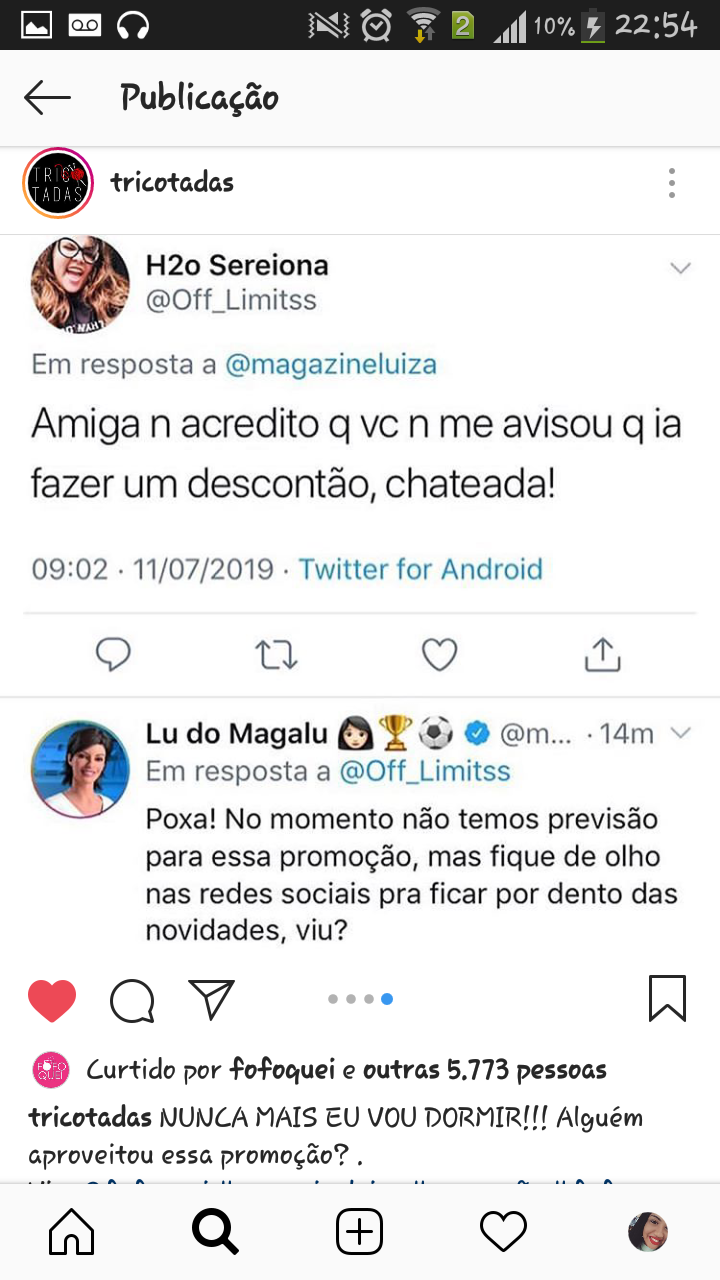720x1280 pixels.
Task: Share the post via the paper plane
Action: 211,999
